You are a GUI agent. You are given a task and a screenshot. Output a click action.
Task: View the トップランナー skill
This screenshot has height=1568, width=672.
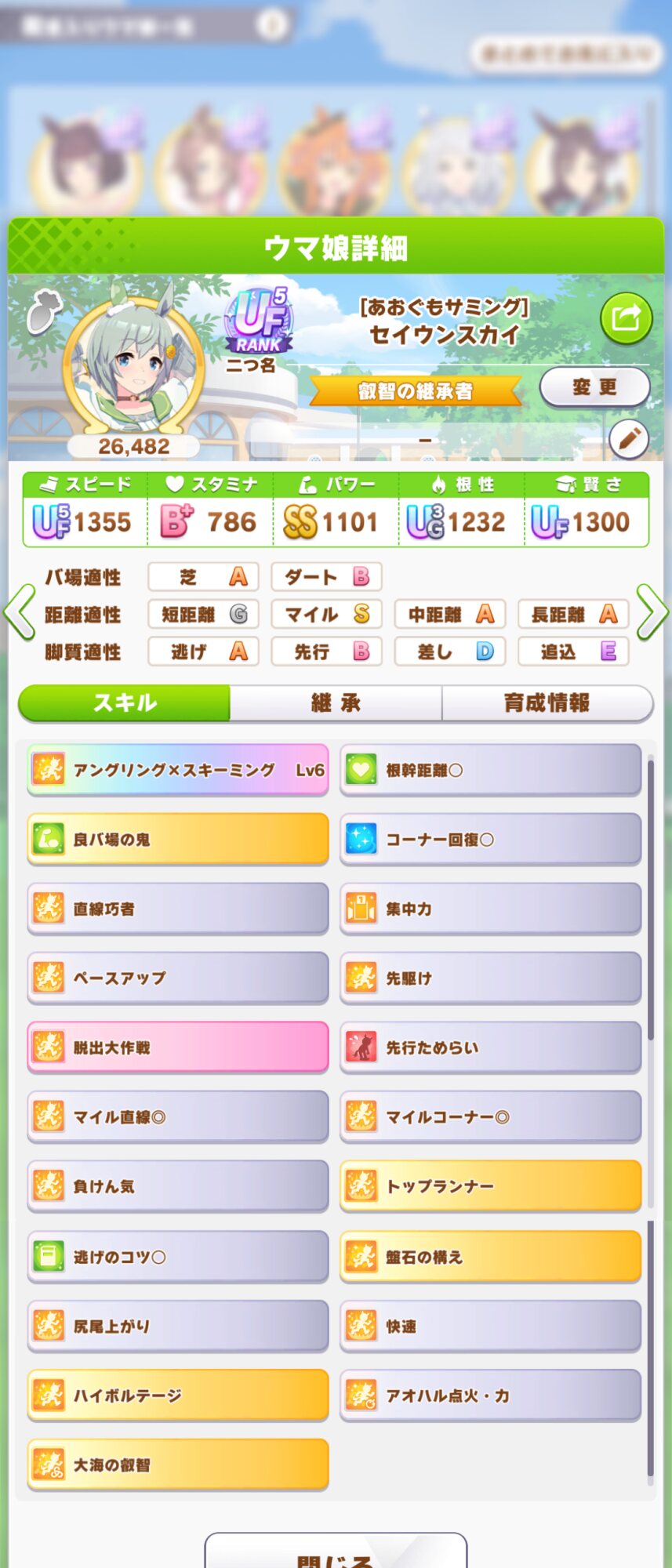(x=490, y=1186)
